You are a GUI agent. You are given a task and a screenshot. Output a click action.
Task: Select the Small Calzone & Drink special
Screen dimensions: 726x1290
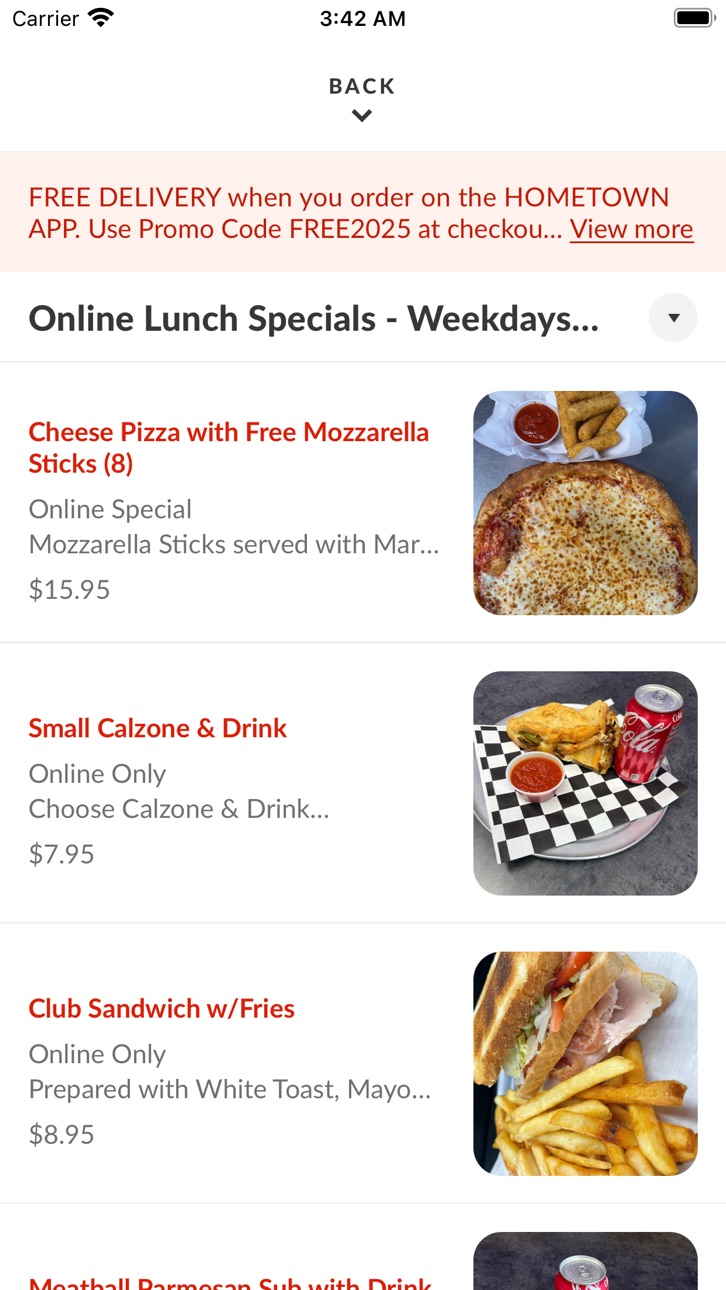click(363, 783)
